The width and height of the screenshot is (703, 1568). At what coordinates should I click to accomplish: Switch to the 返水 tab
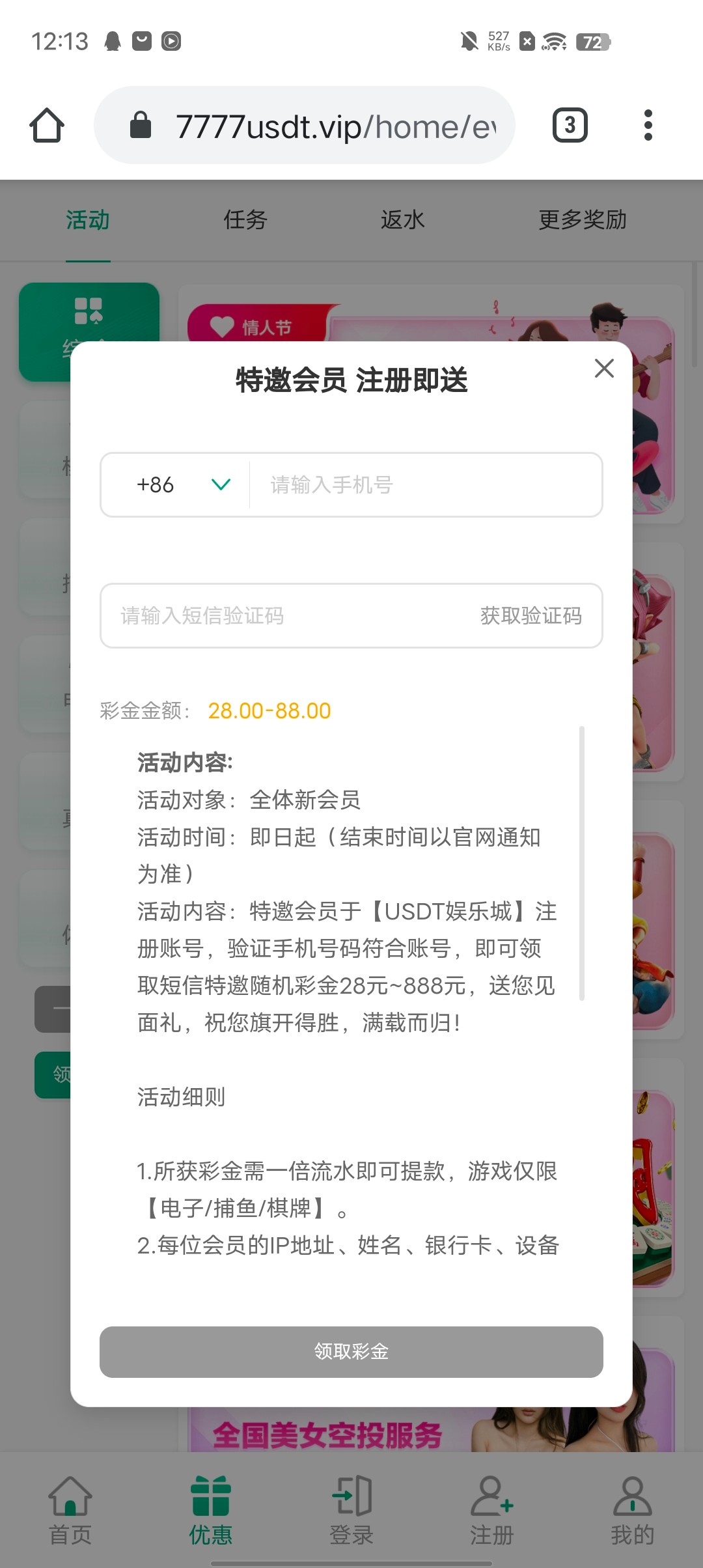[403, 220]
